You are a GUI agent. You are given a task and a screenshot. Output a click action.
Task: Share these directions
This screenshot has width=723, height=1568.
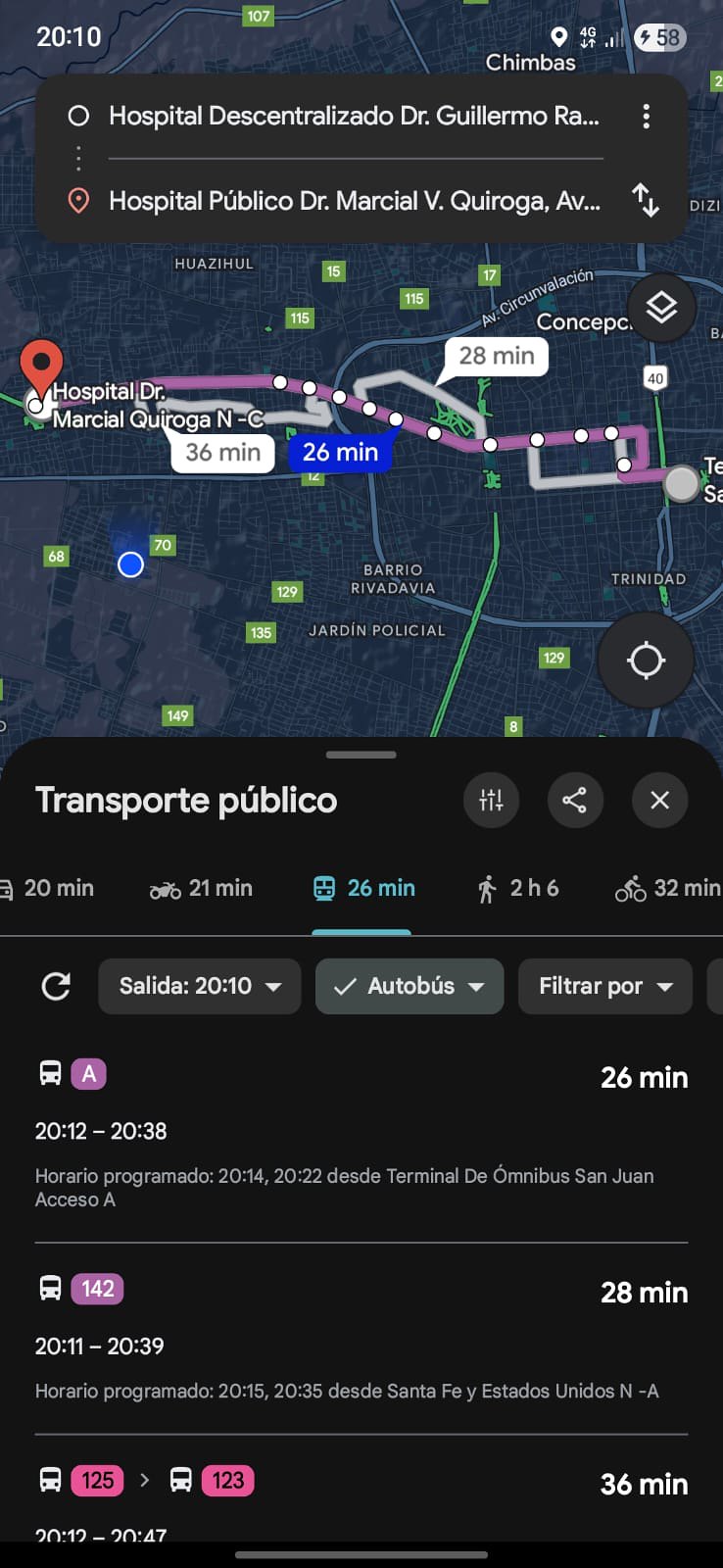(x=575, y=800)
